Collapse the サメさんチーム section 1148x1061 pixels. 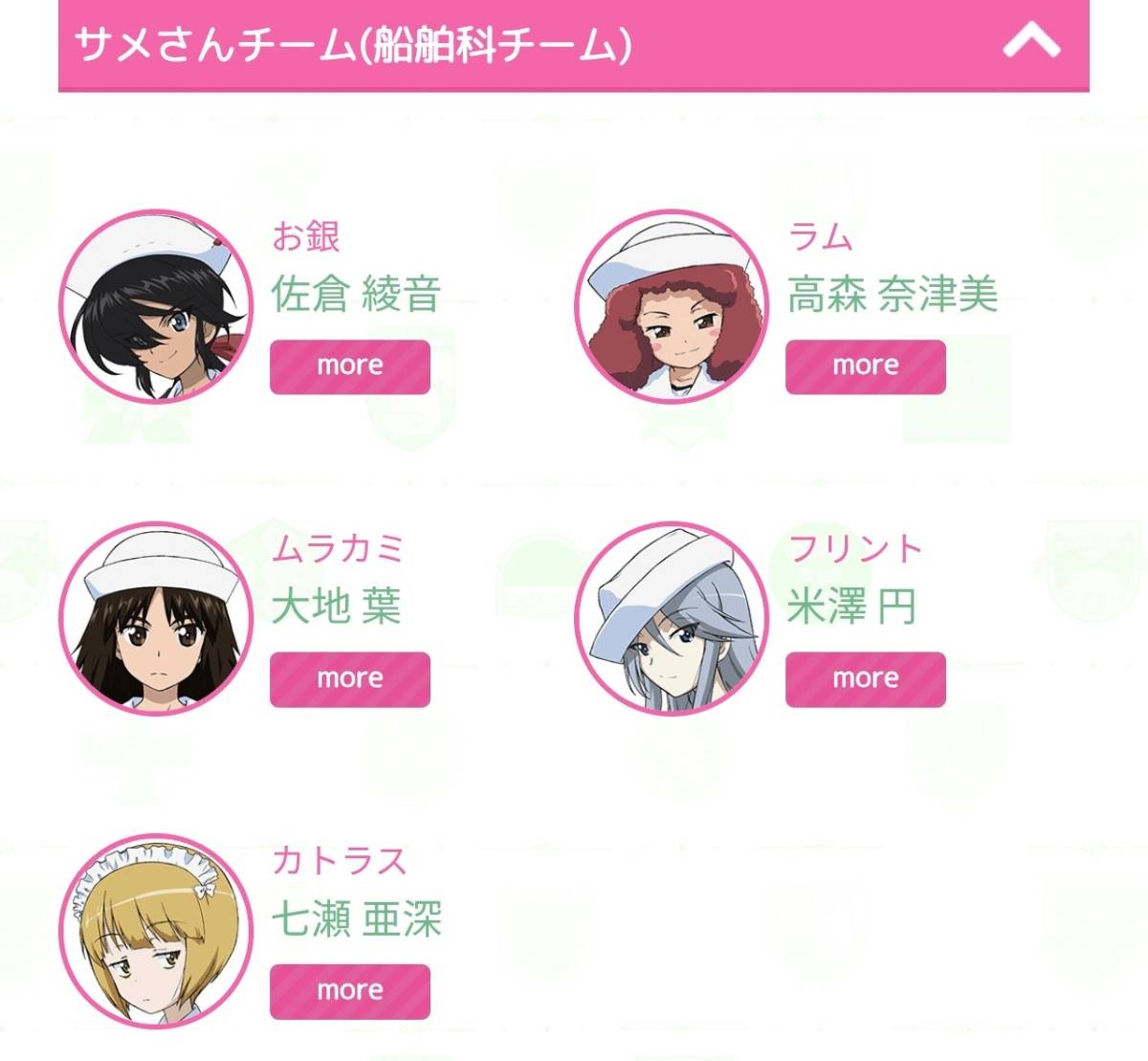click(1030, 42)
